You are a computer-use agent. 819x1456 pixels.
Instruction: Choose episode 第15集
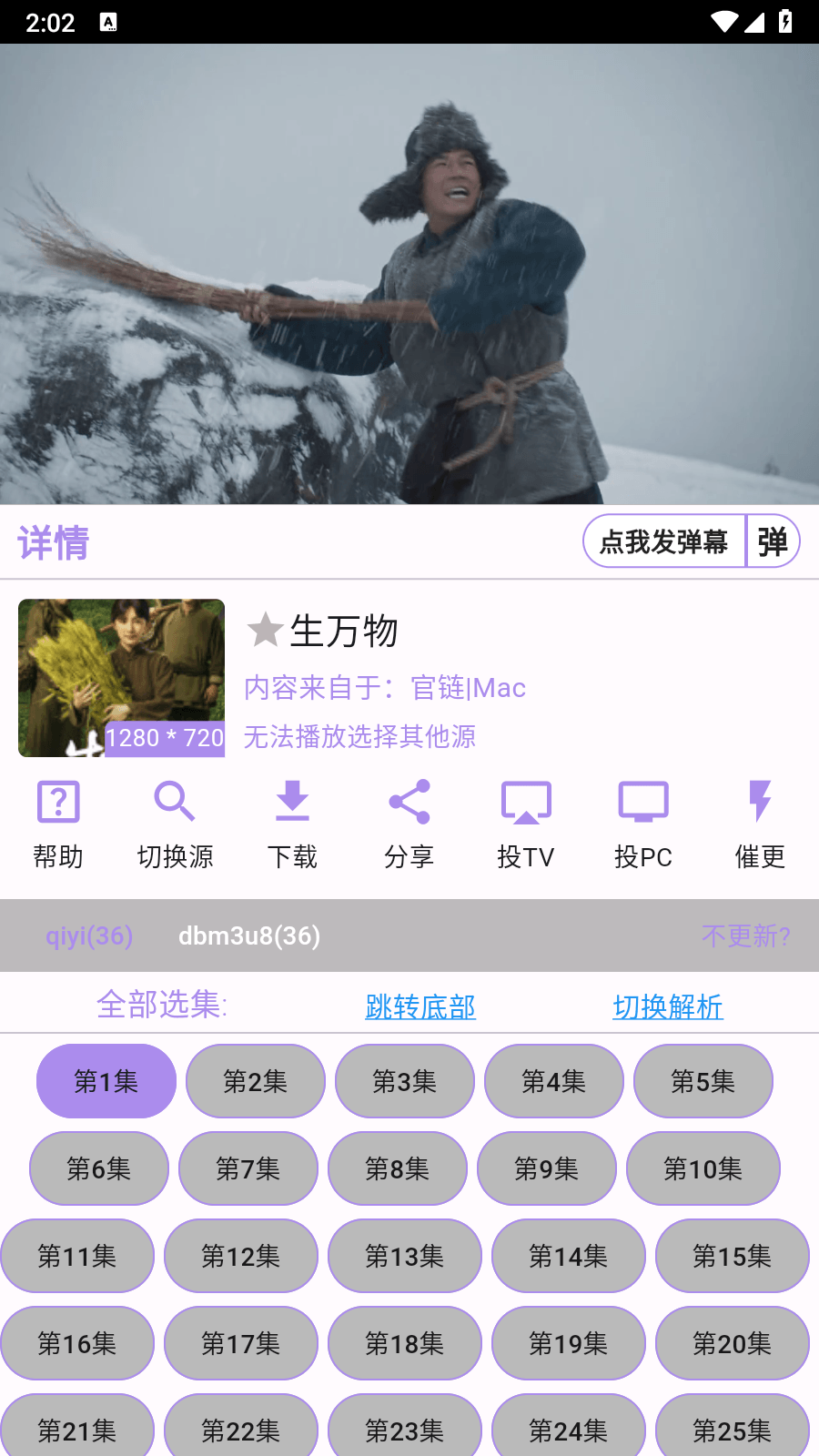[733, 1256]
